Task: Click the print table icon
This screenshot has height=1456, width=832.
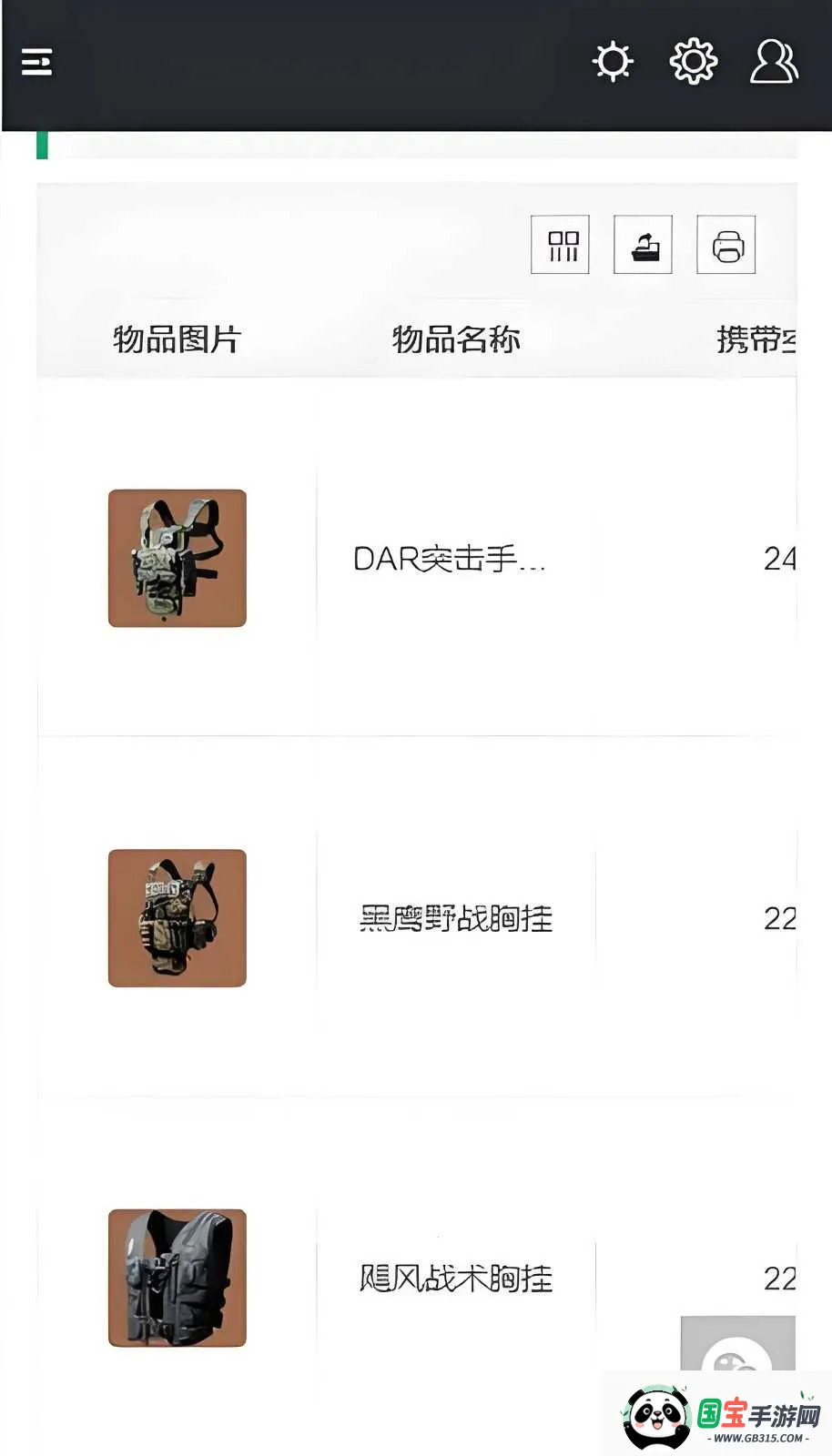Action: 725,246
